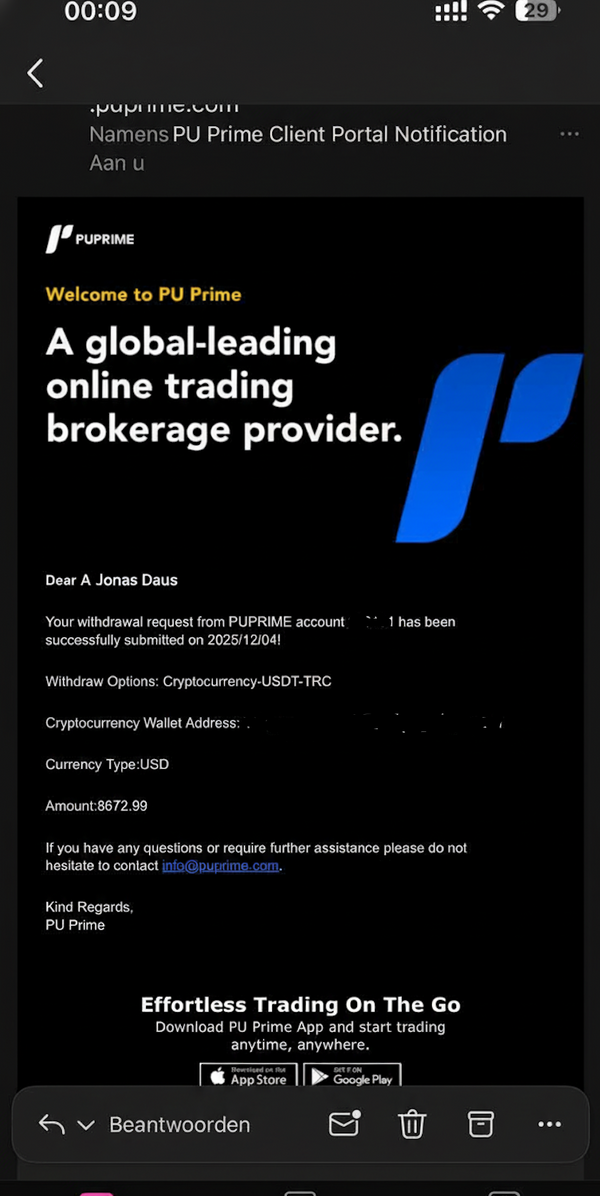Delete this email with the trash icon

click(x=412, y=1125)
